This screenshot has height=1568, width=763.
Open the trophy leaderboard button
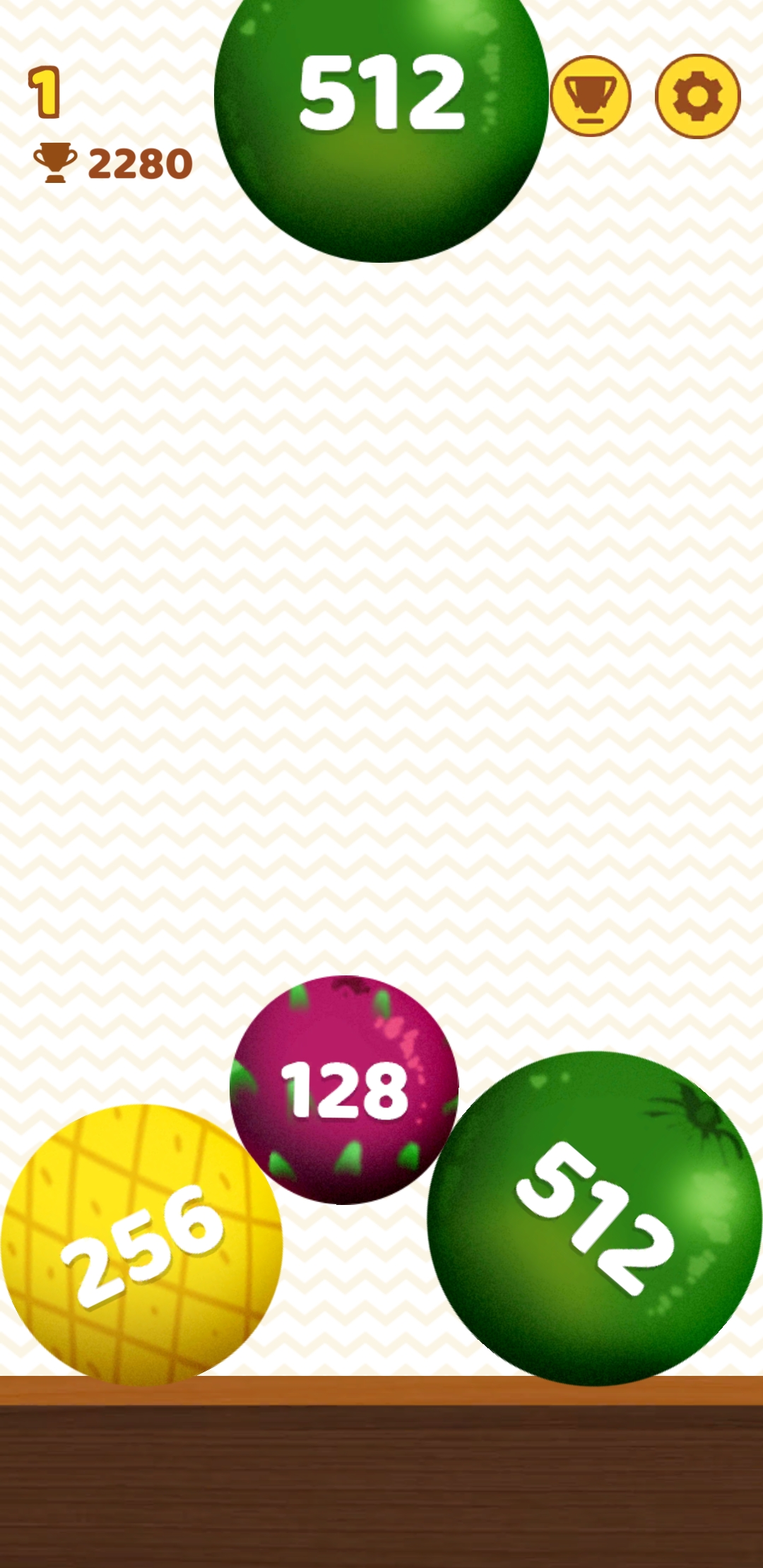[590, 96]
